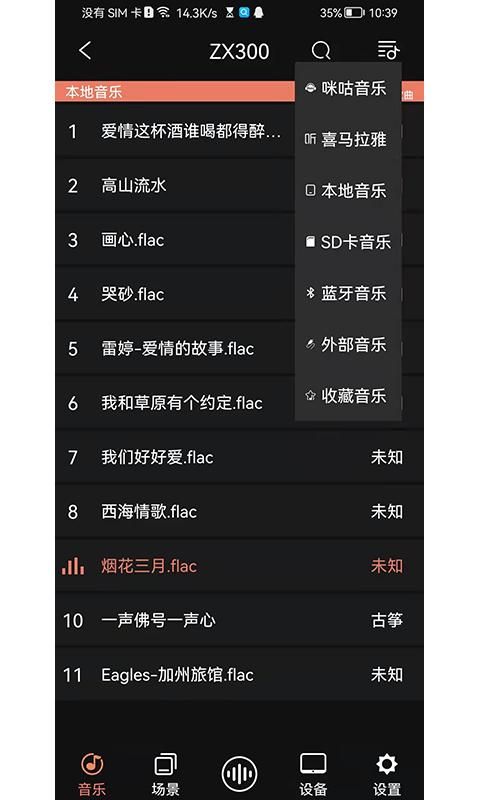Choose 喜马拉雅 as source

[x=348, y=139]
